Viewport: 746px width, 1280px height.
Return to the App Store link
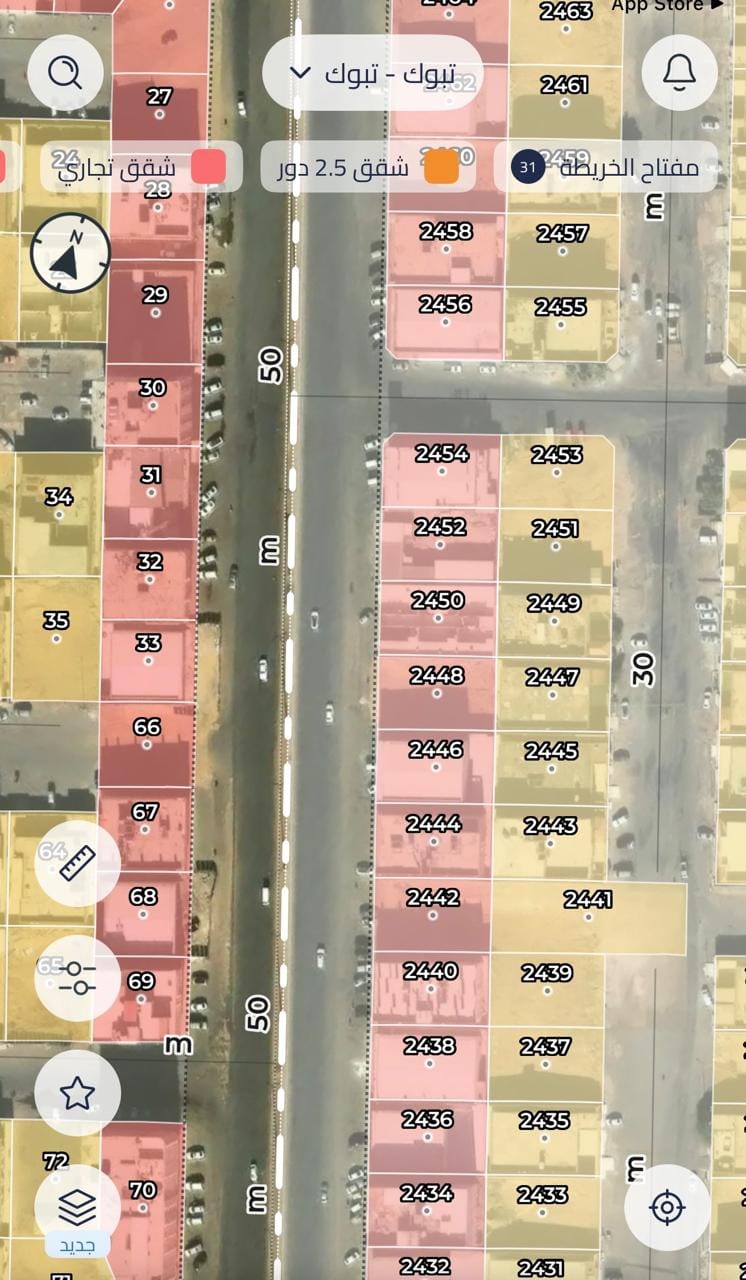click(x=667, y=6)
